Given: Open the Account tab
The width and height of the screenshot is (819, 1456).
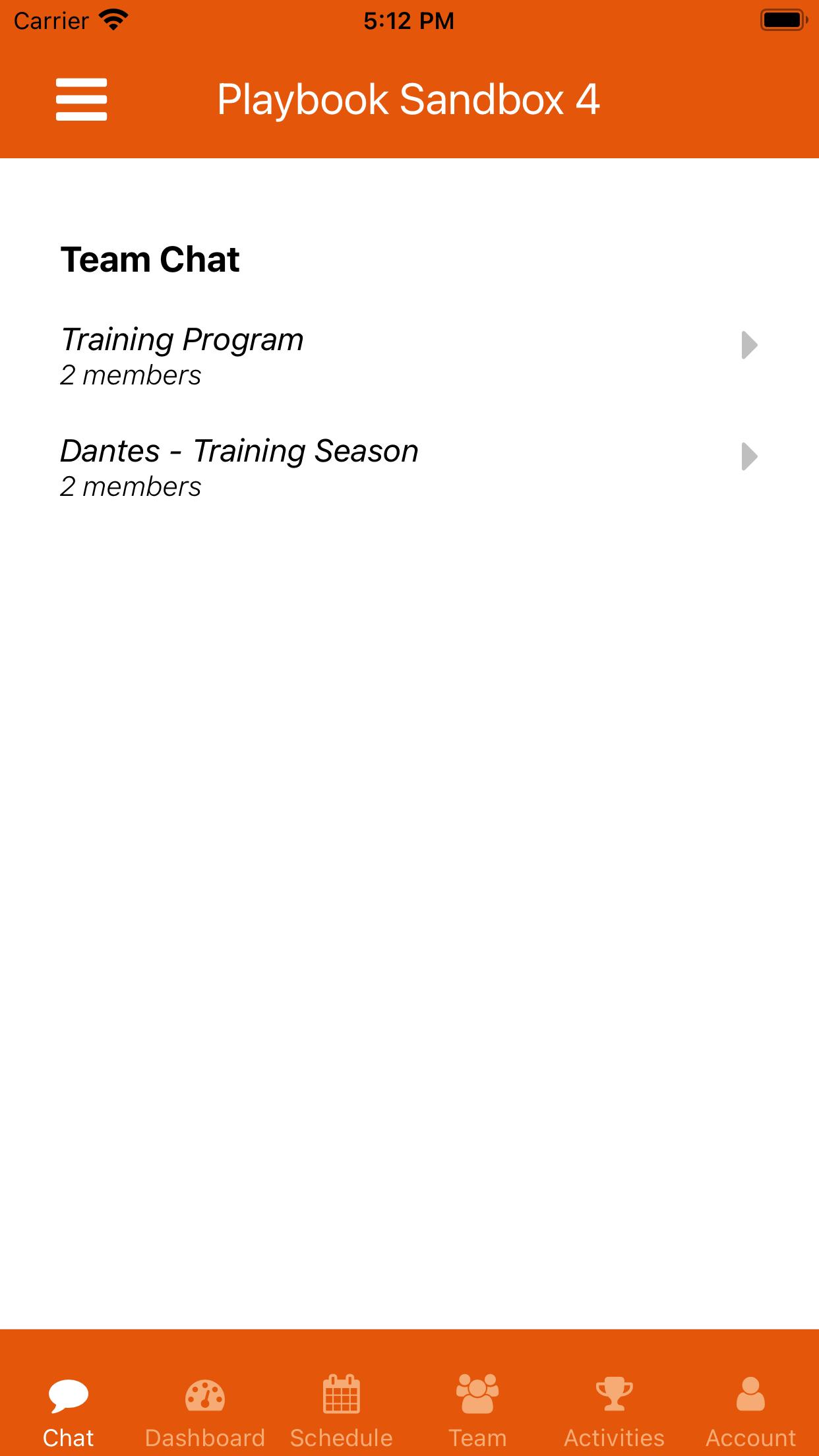Looking at the screenshot, I should (750, 1410).
